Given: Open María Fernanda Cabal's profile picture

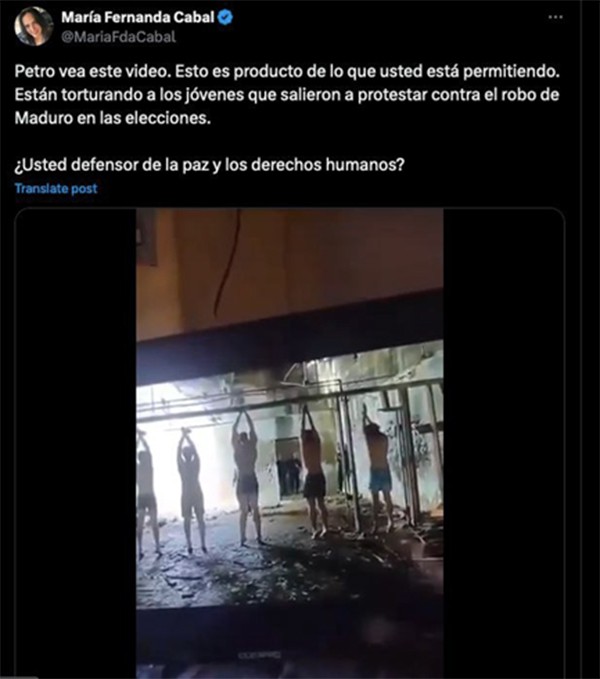Looking at the screenshot, I should pyautogui.click(x=33, y=26).
